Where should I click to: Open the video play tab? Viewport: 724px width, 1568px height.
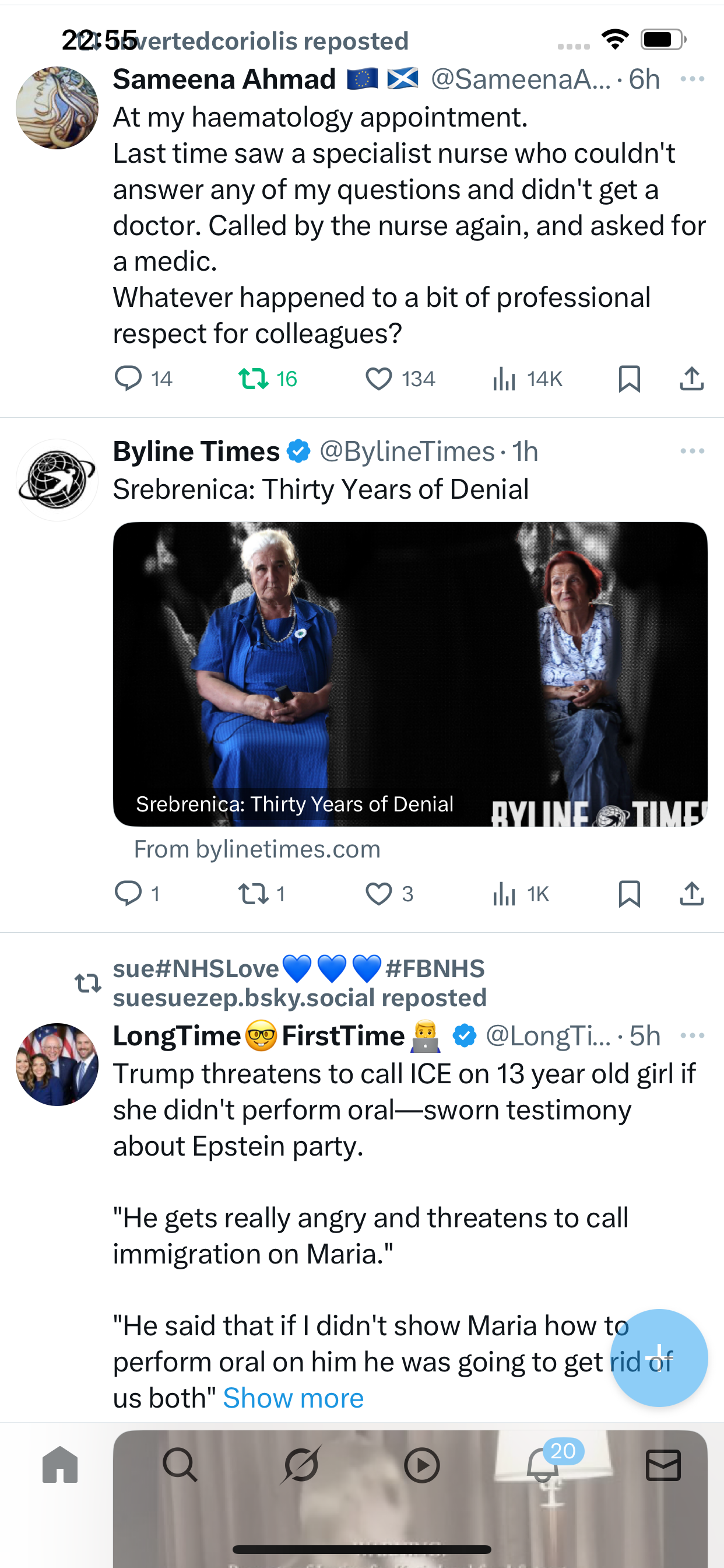(421, 1465)
